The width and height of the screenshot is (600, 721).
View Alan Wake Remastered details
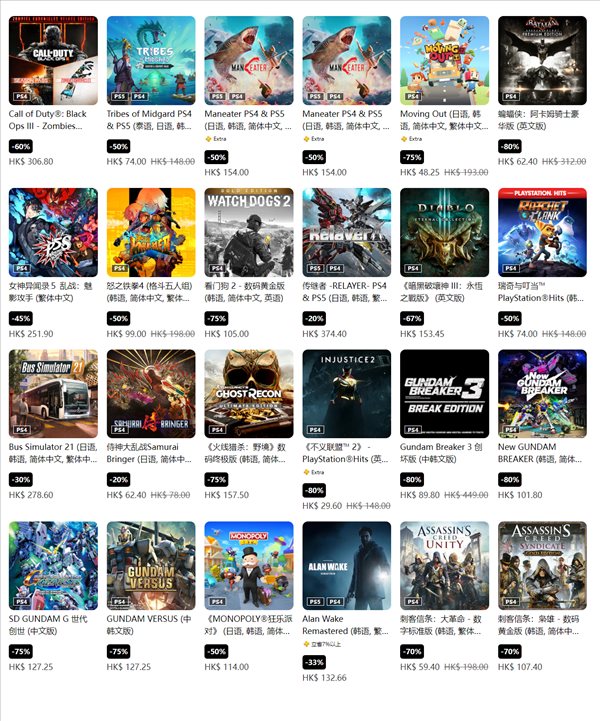[347, 566]
